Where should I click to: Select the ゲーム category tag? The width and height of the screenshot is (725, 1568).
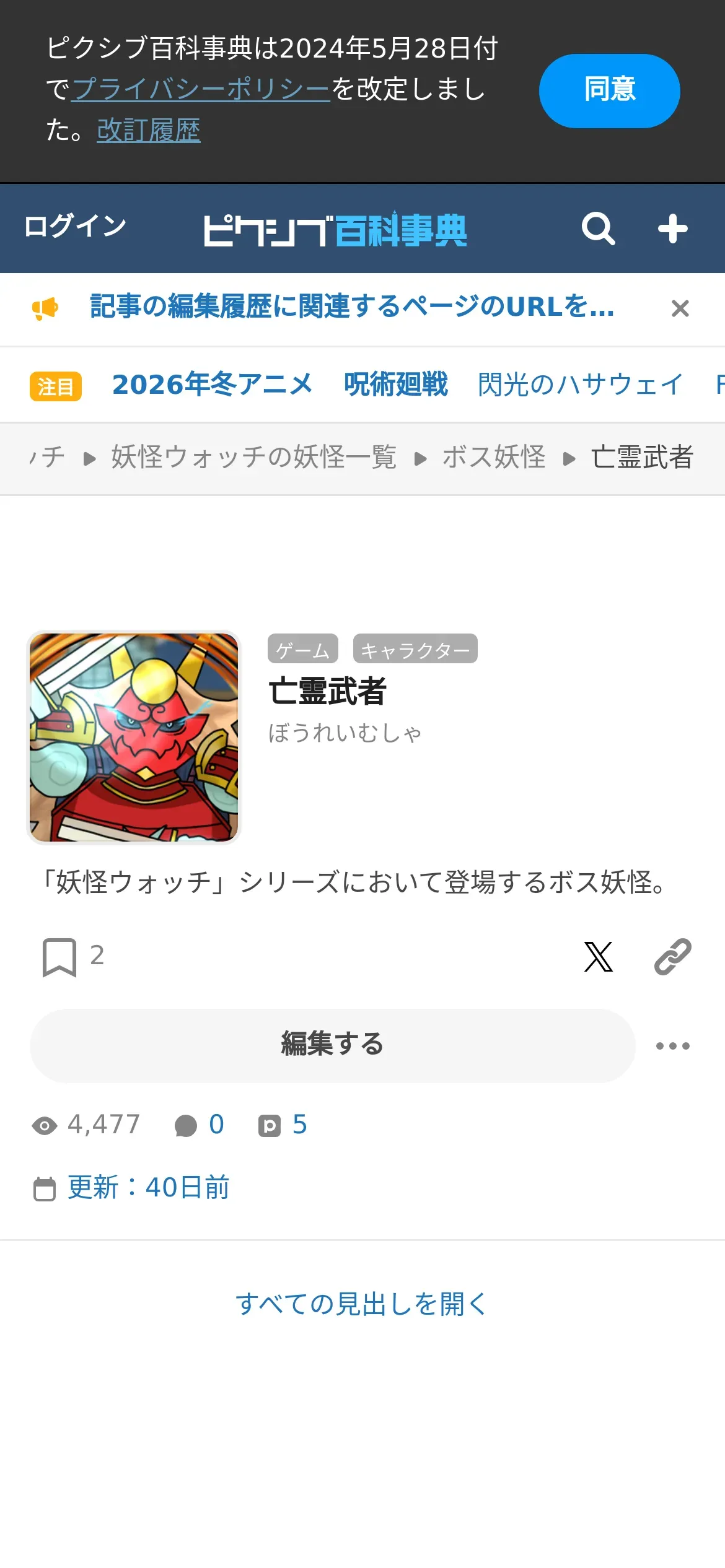tap(303, 649)
